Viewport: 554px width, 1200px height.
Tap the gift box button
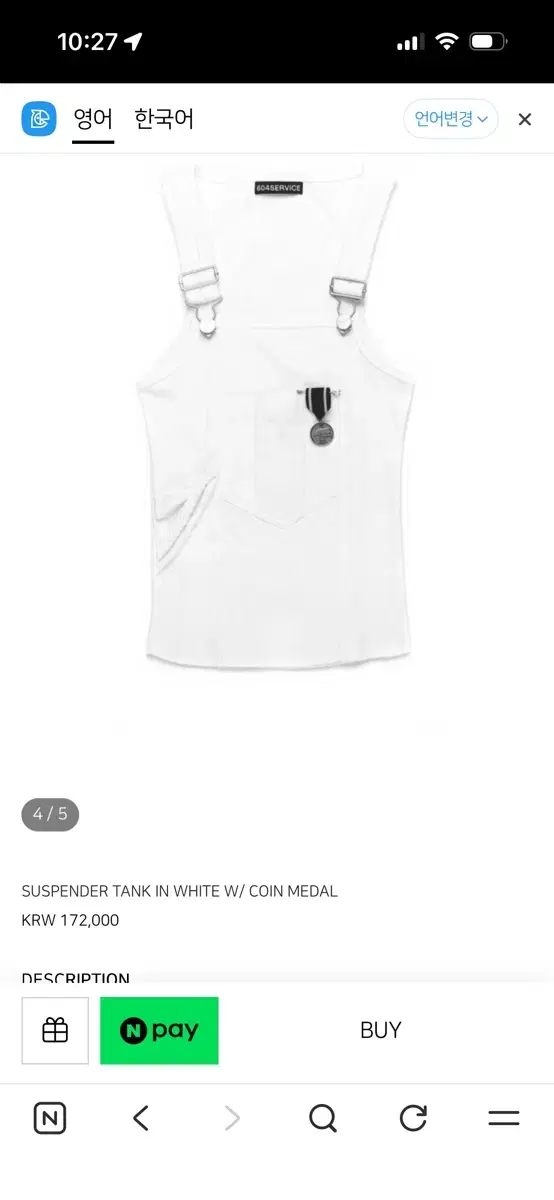coord(55,1030)
